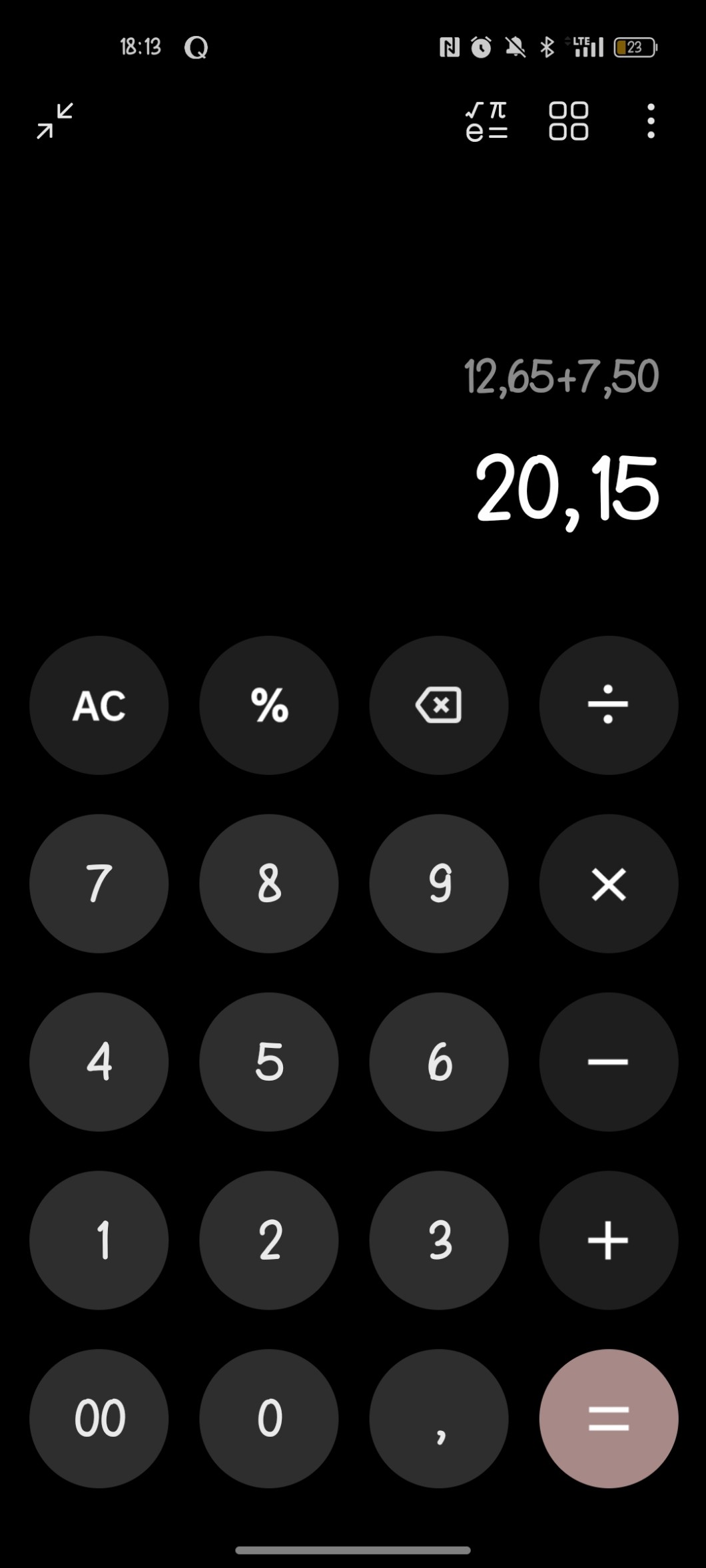Enter digit 7
Viewport: 706px width, 1568px height.
tap(99, 884)
